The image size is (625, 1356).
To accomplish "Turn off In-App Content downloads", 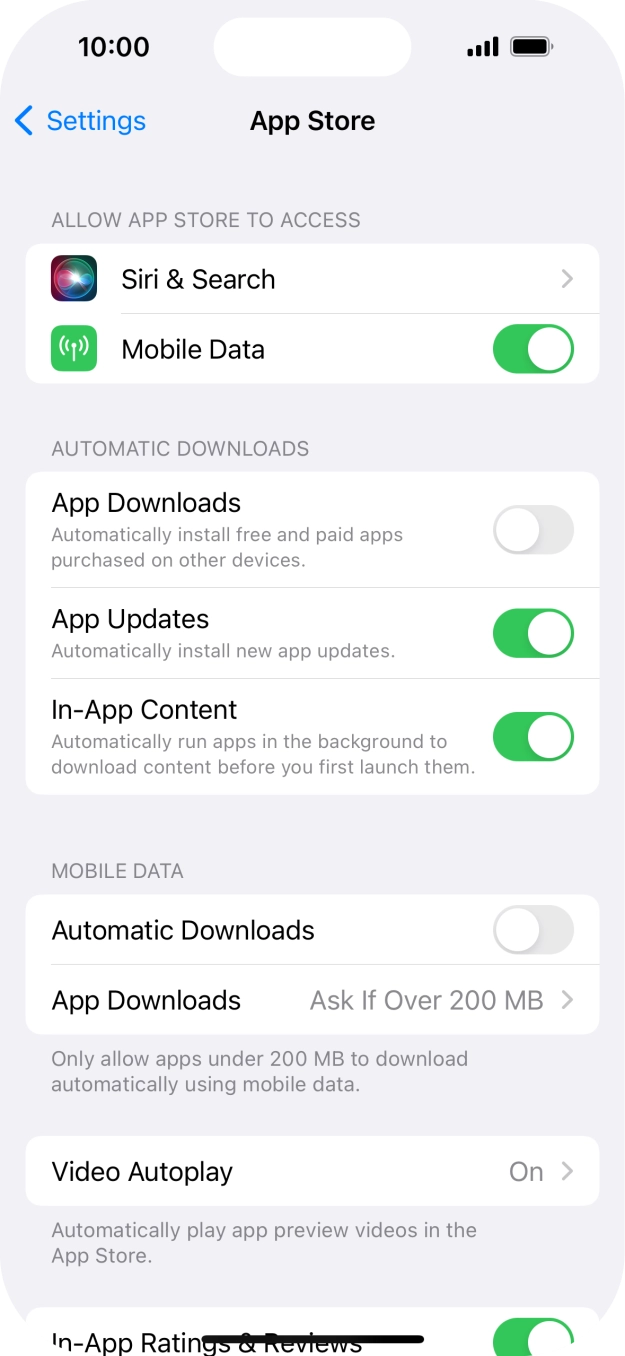I will 533,737.
